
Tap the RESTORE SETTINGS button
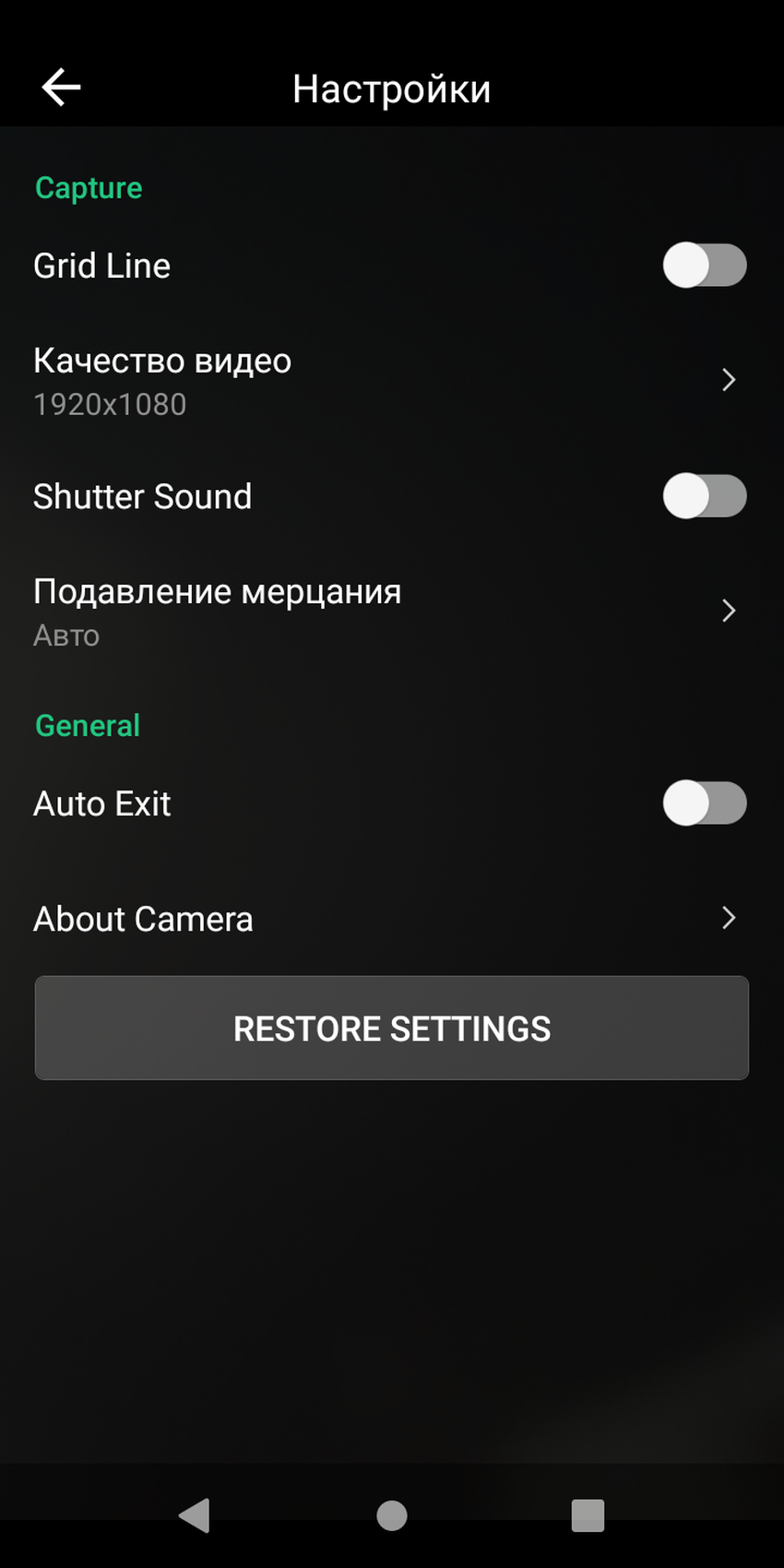click(391, 1028)
